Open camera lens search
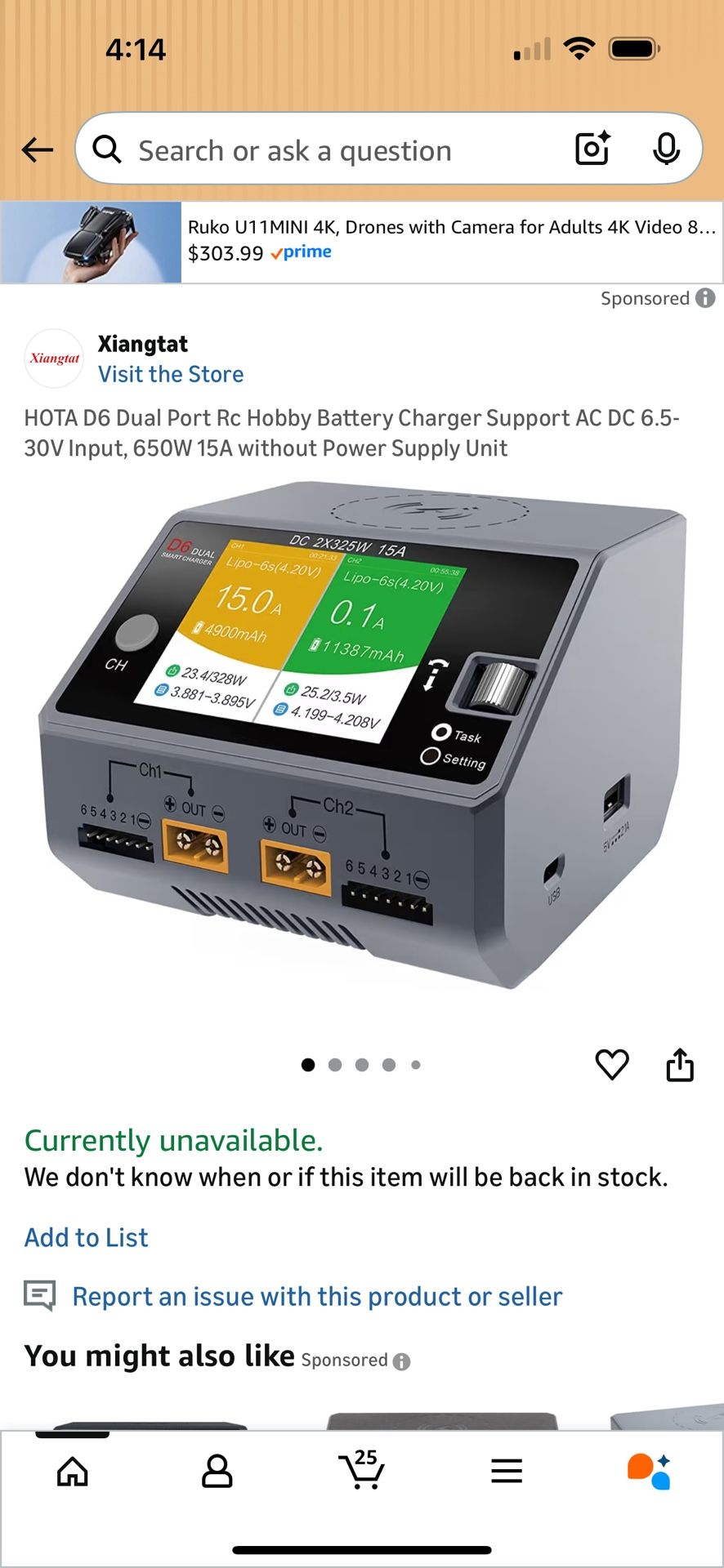The image size is (724, 1568). [592, 149]
